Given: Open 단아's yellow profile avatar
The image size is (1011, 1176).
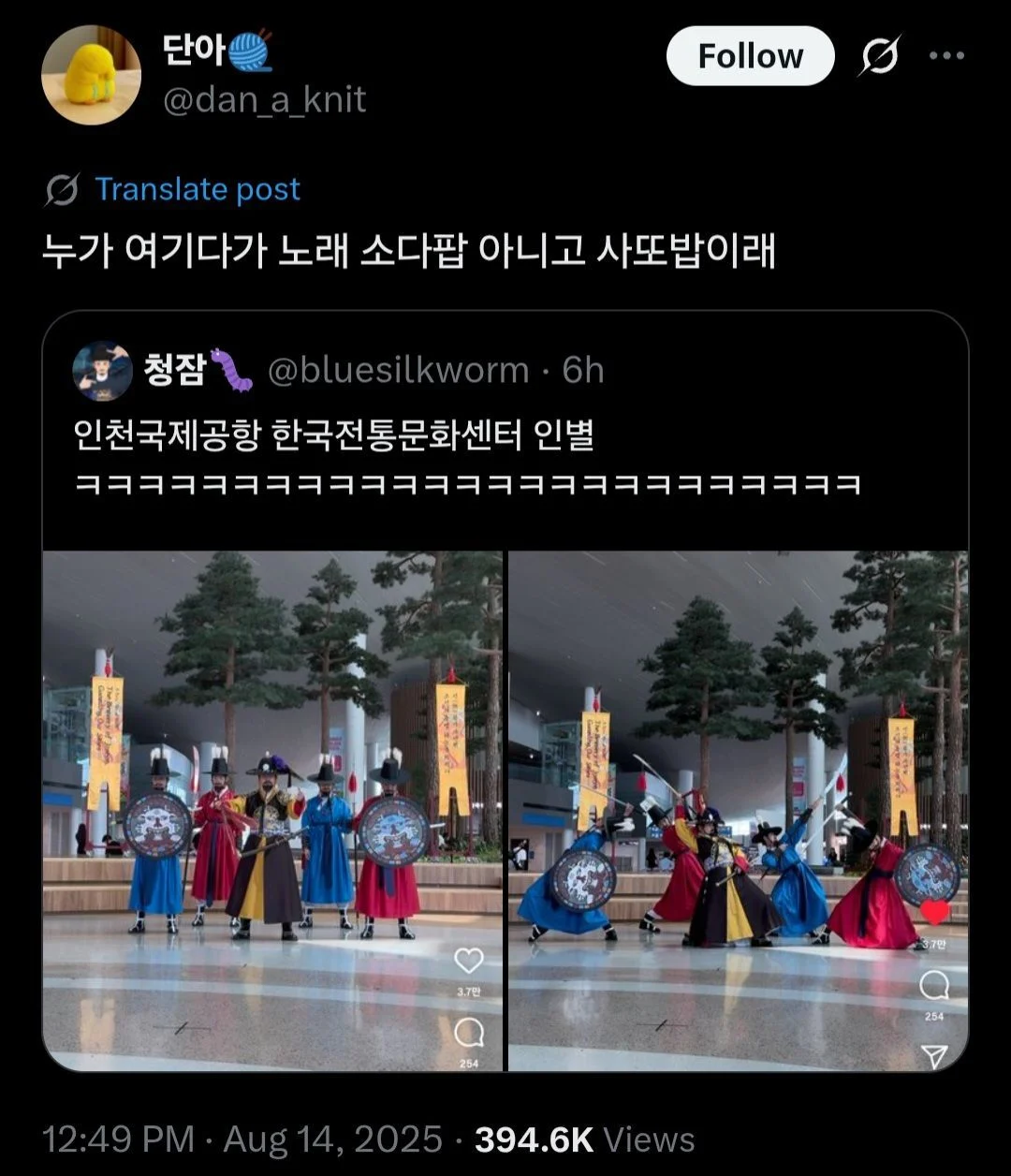Looking at the screenshot, I should pyautogui.click(x=92, y=76).
